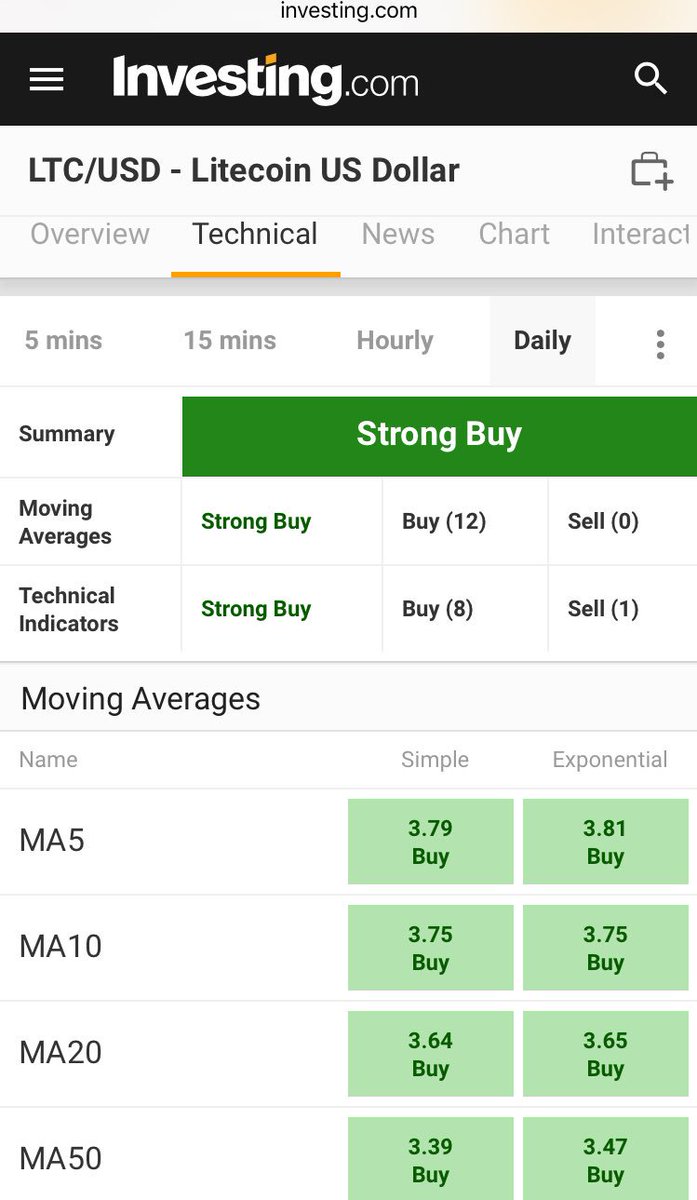Open the search magnifier

(650, 78)
